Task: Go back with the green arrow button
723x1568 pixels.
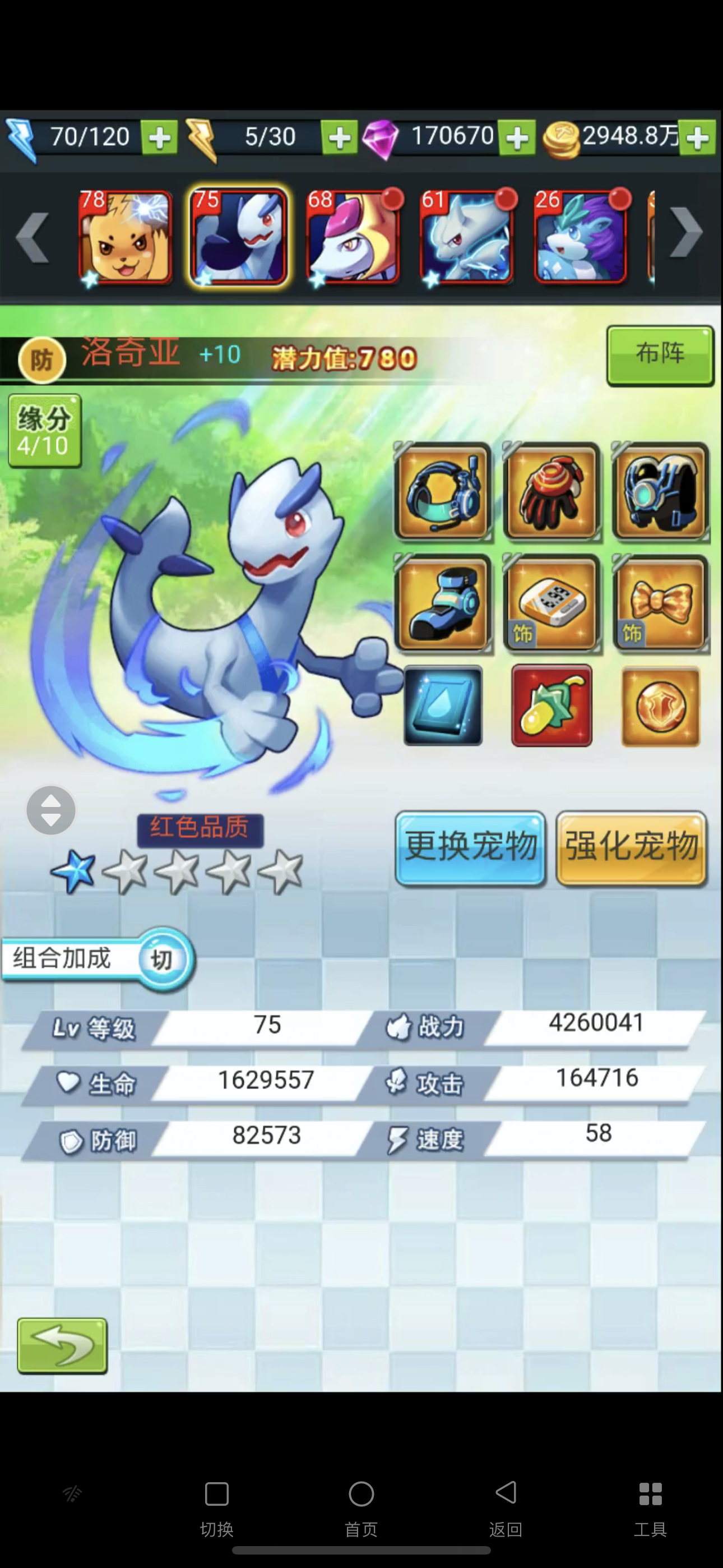Action: pos(62,1346)
